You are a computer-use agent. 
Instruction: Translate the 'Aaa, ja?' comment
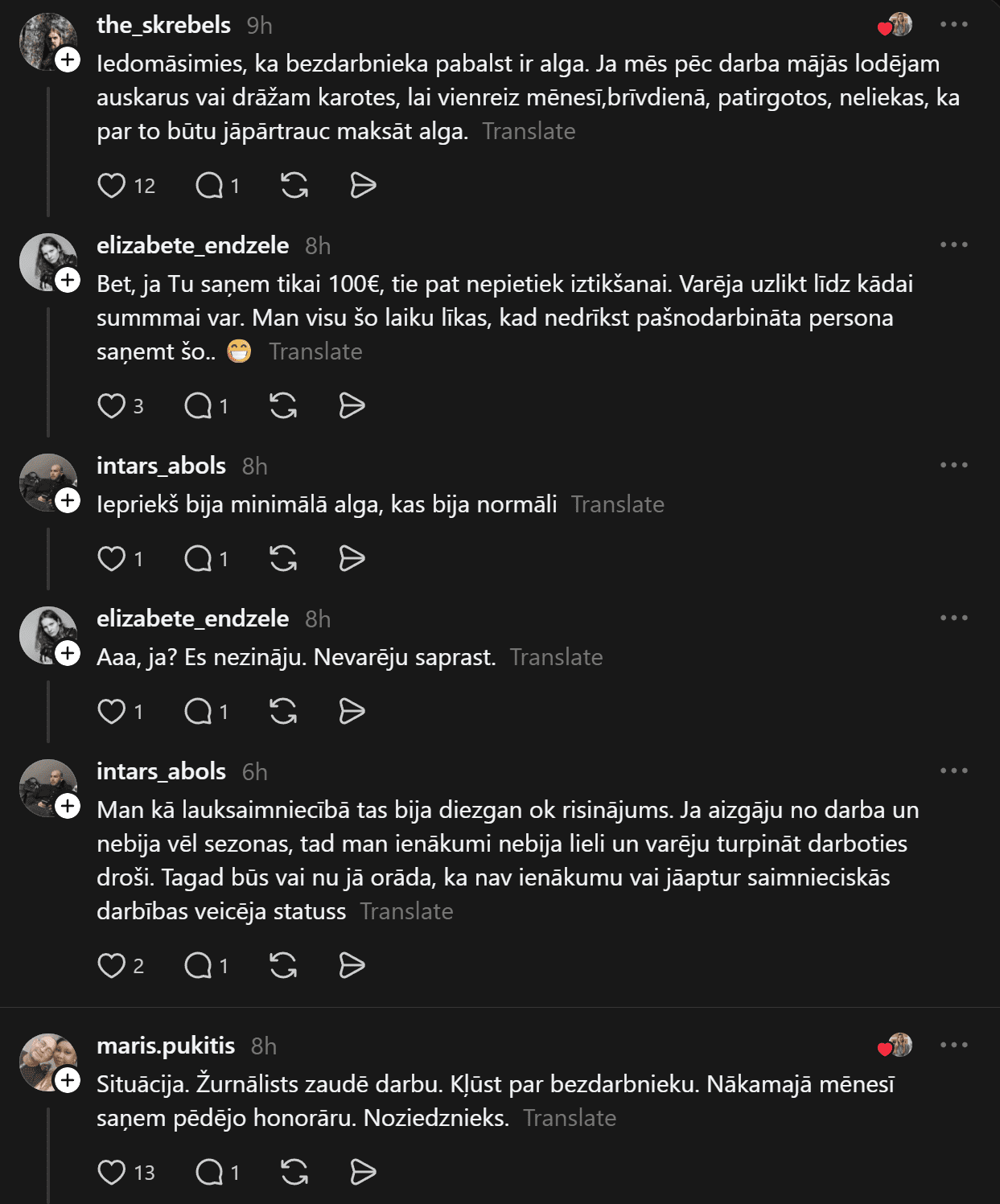click(x=556, y=657)
